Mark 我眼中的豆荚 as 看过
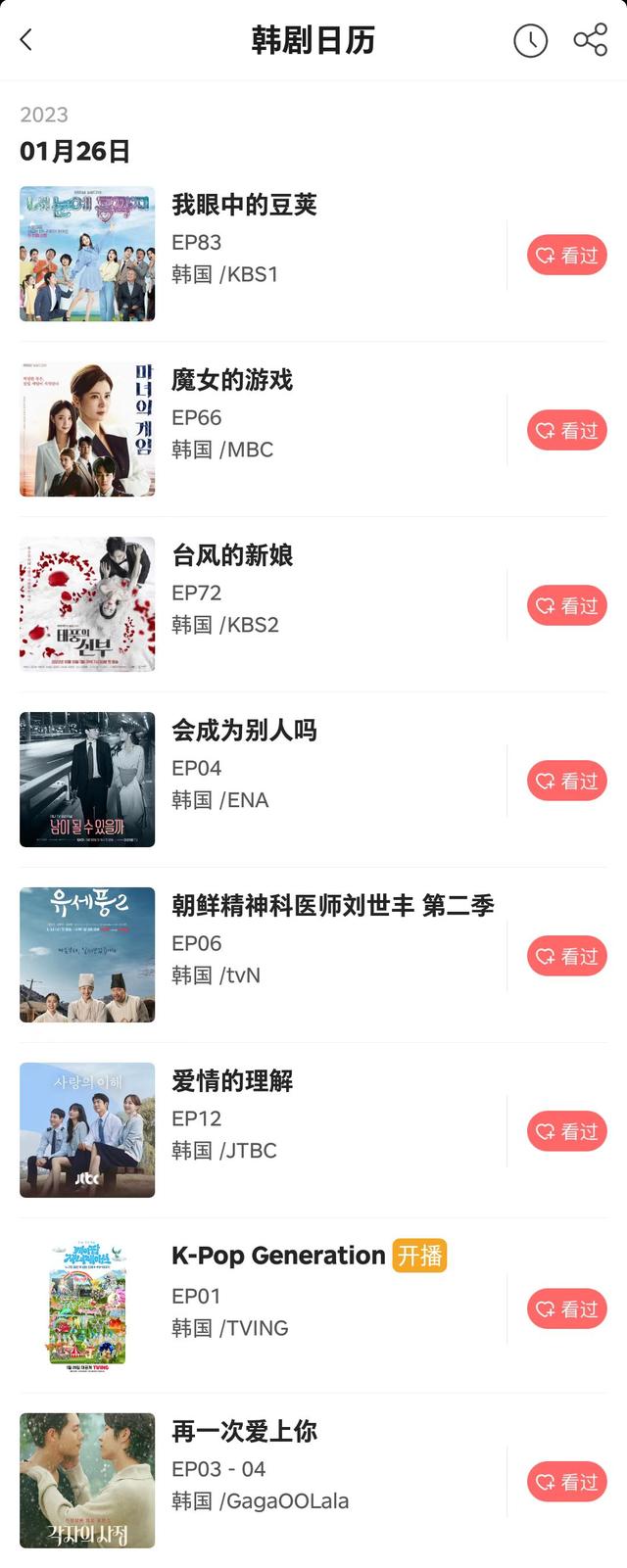 pyautogui.click(x=566, y=256)
